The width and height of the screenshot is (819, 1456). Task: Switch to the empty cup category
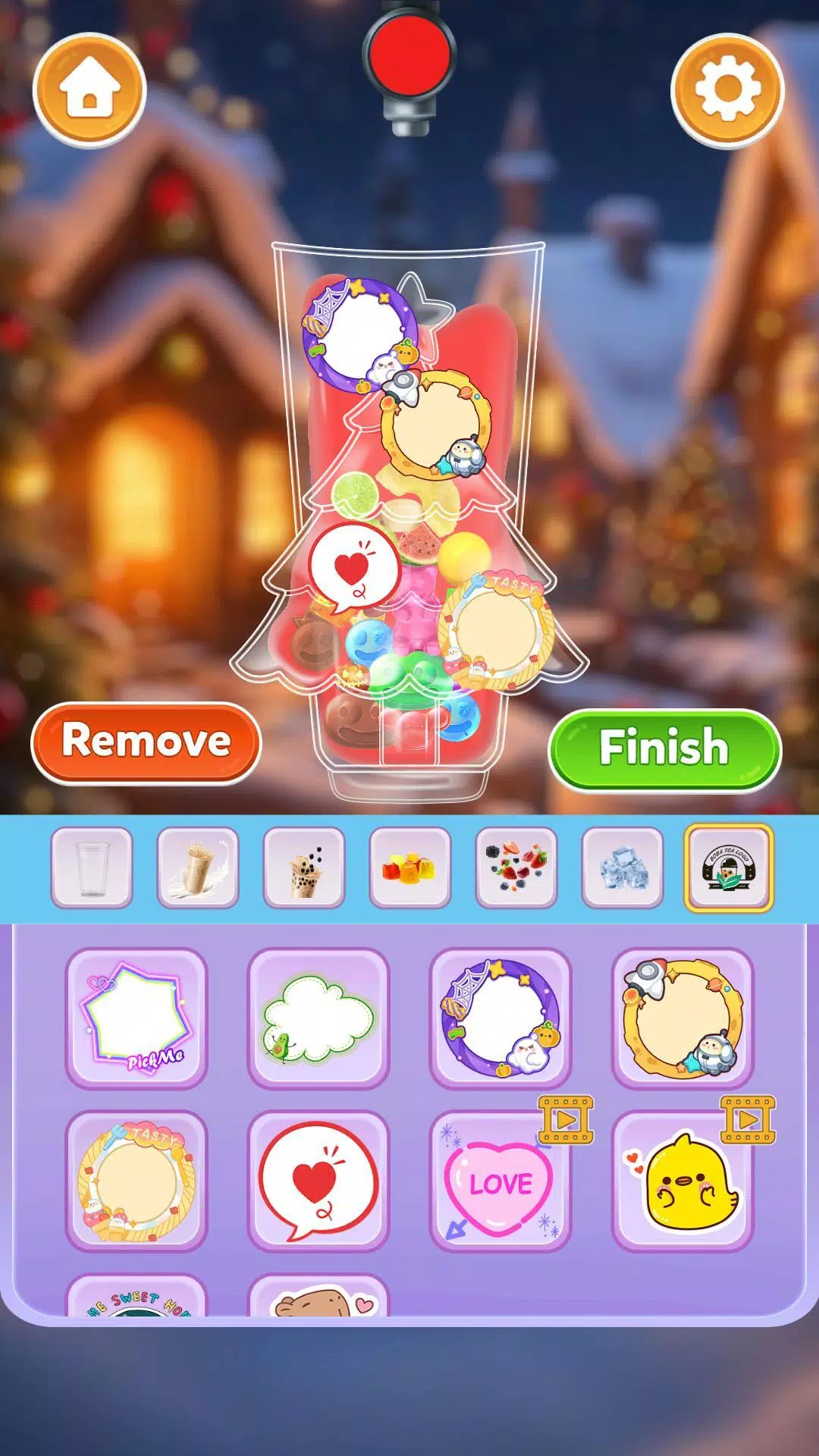[x=92, y=868]
